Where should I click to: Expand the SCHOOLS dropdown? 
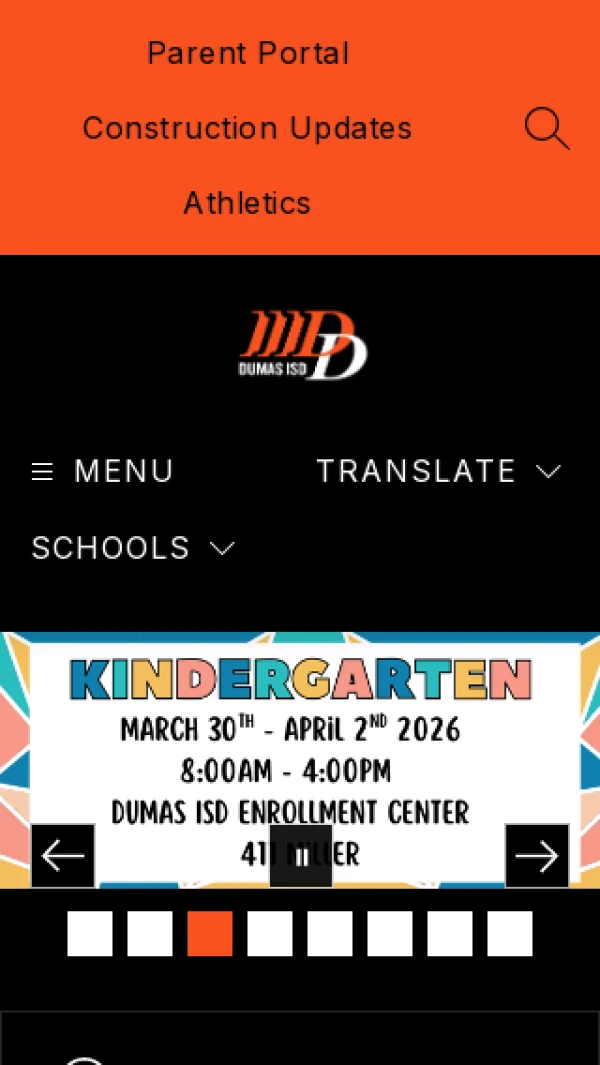[132, 548]
